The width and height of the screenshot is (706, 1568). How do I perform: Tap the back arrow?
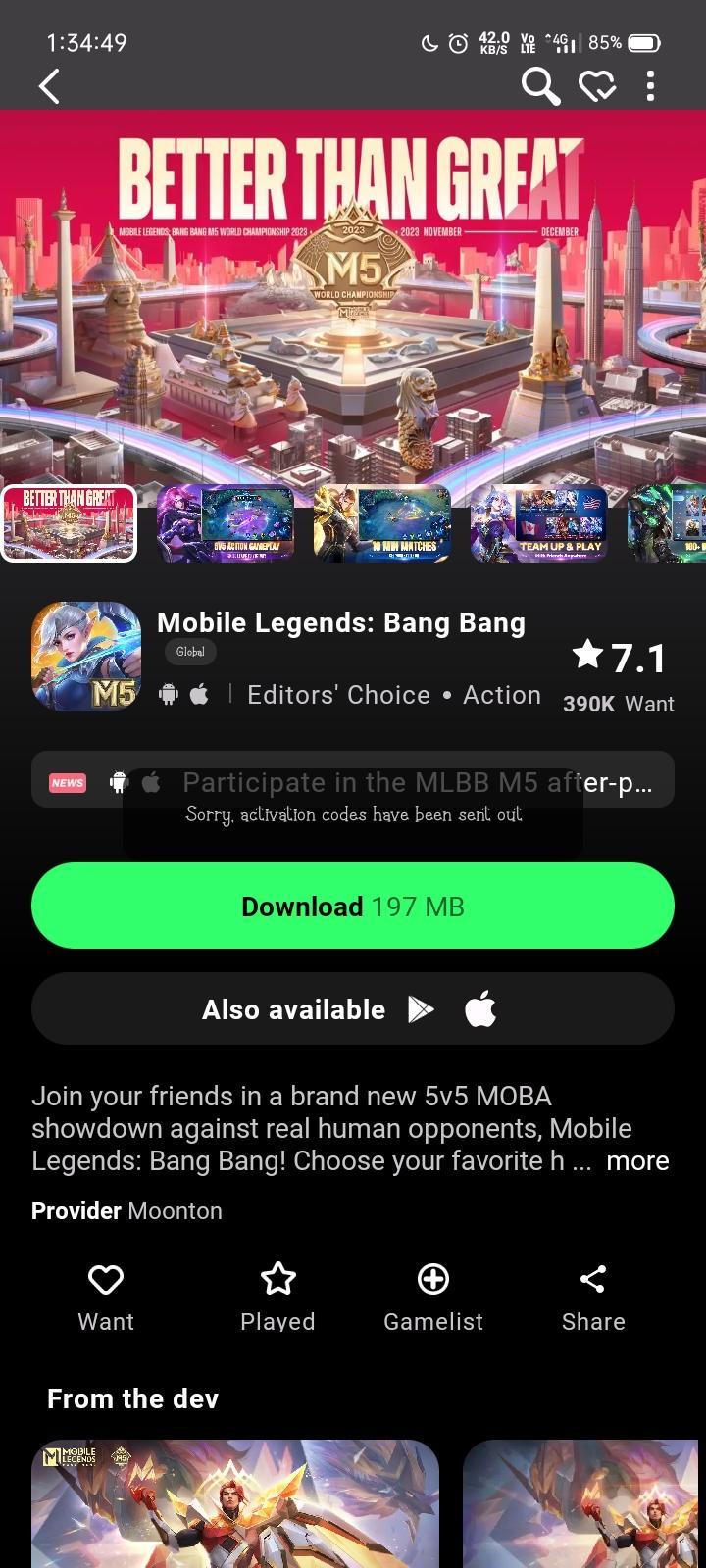tap(49, 86)
